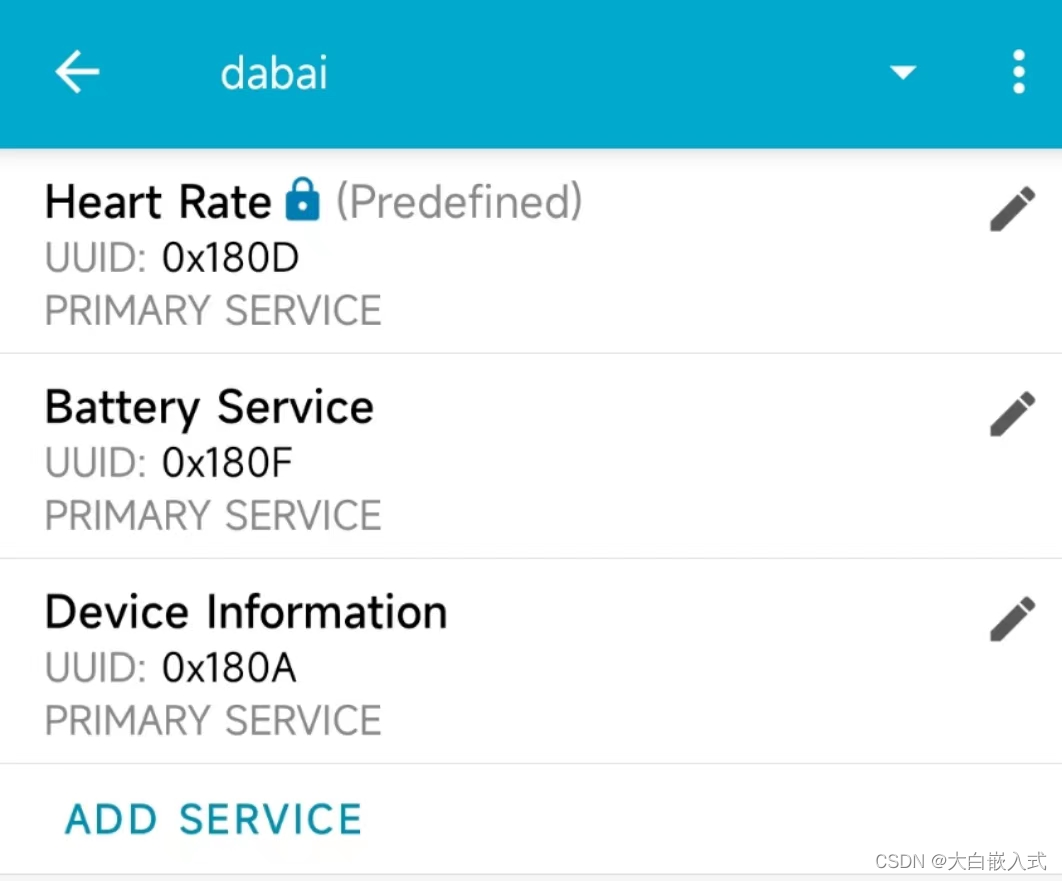Open the Device Information row
The height and width of the screenshot is (881, 1062).
click(400, 665)
